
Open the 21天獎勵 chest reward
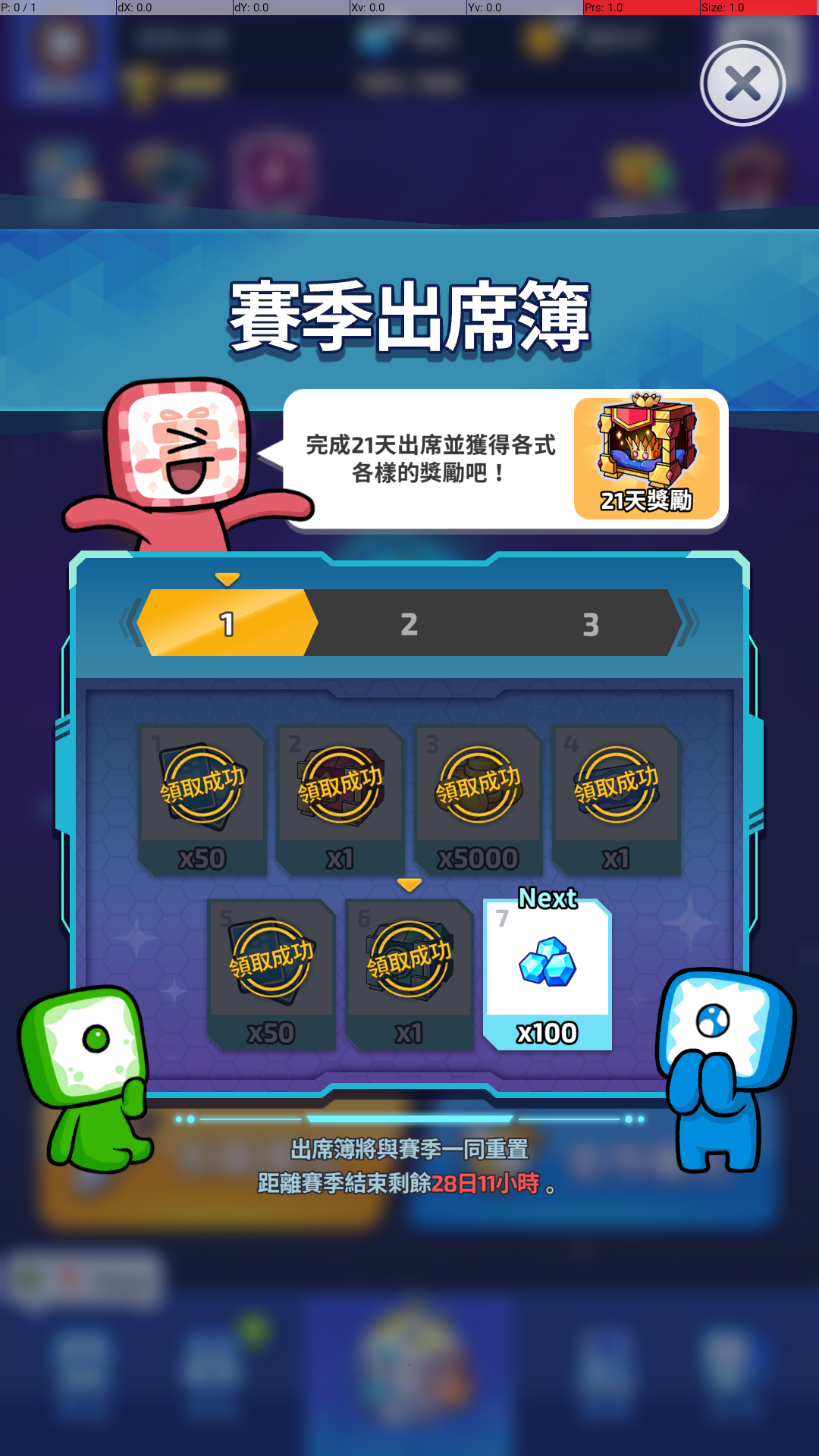(646, 458)
